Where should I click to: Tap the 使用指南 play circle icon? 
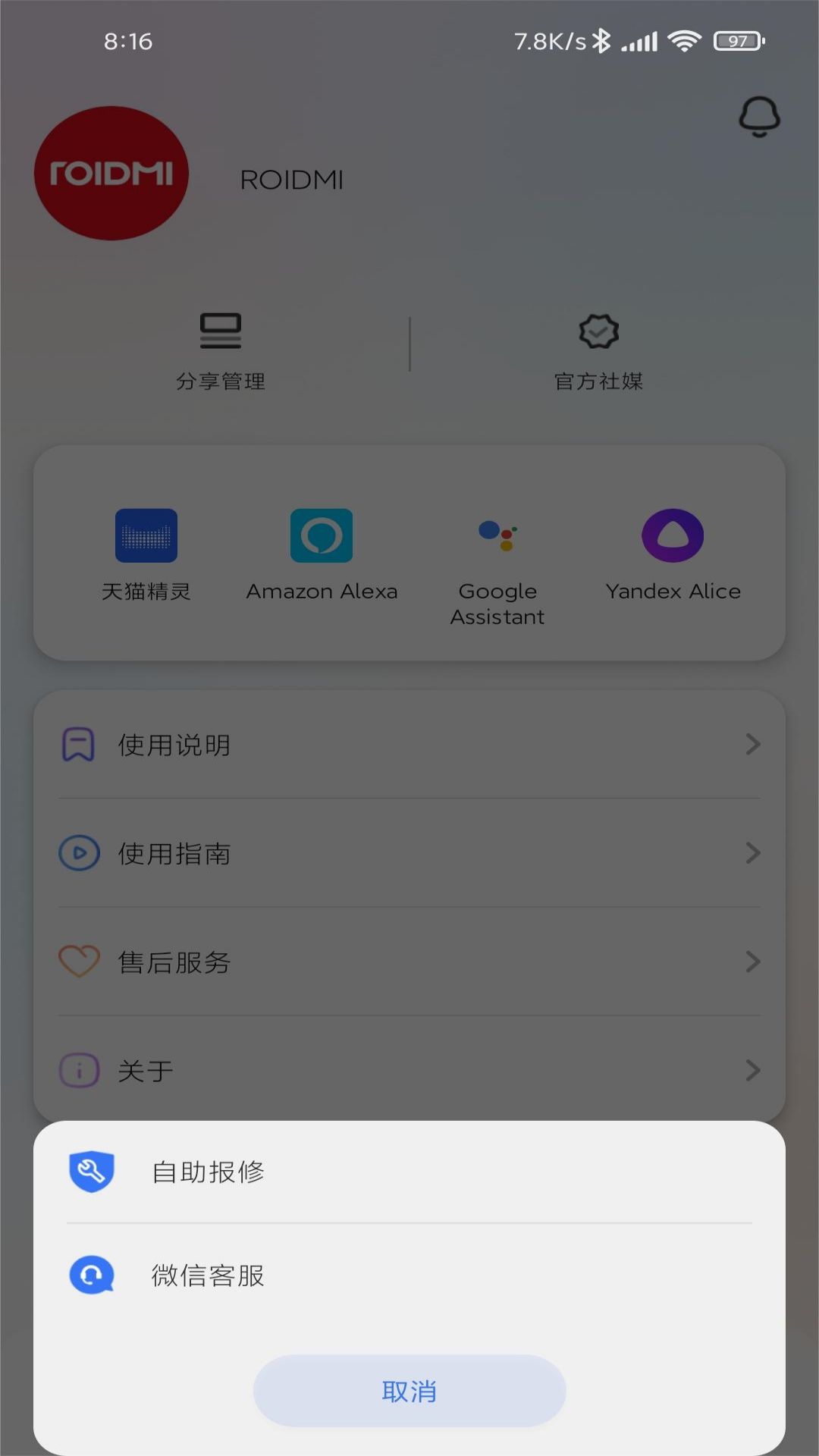[77, 853]
